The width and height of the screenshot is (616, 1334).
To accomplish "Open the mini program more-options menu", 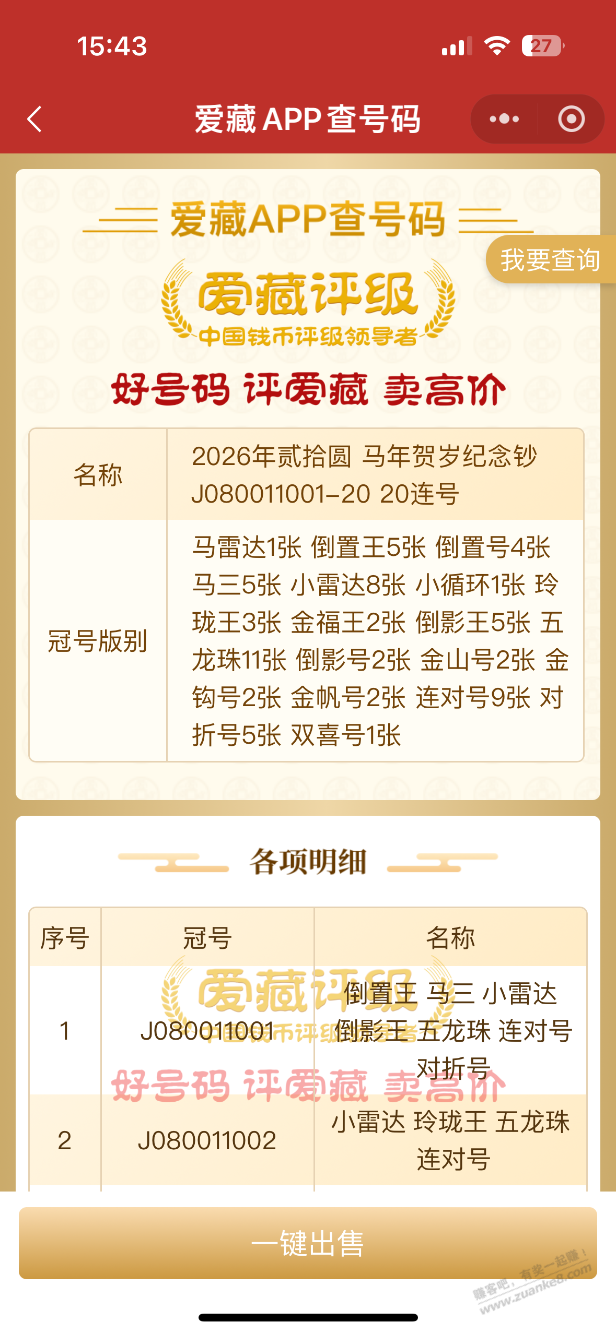I will [x=504, y=120].
